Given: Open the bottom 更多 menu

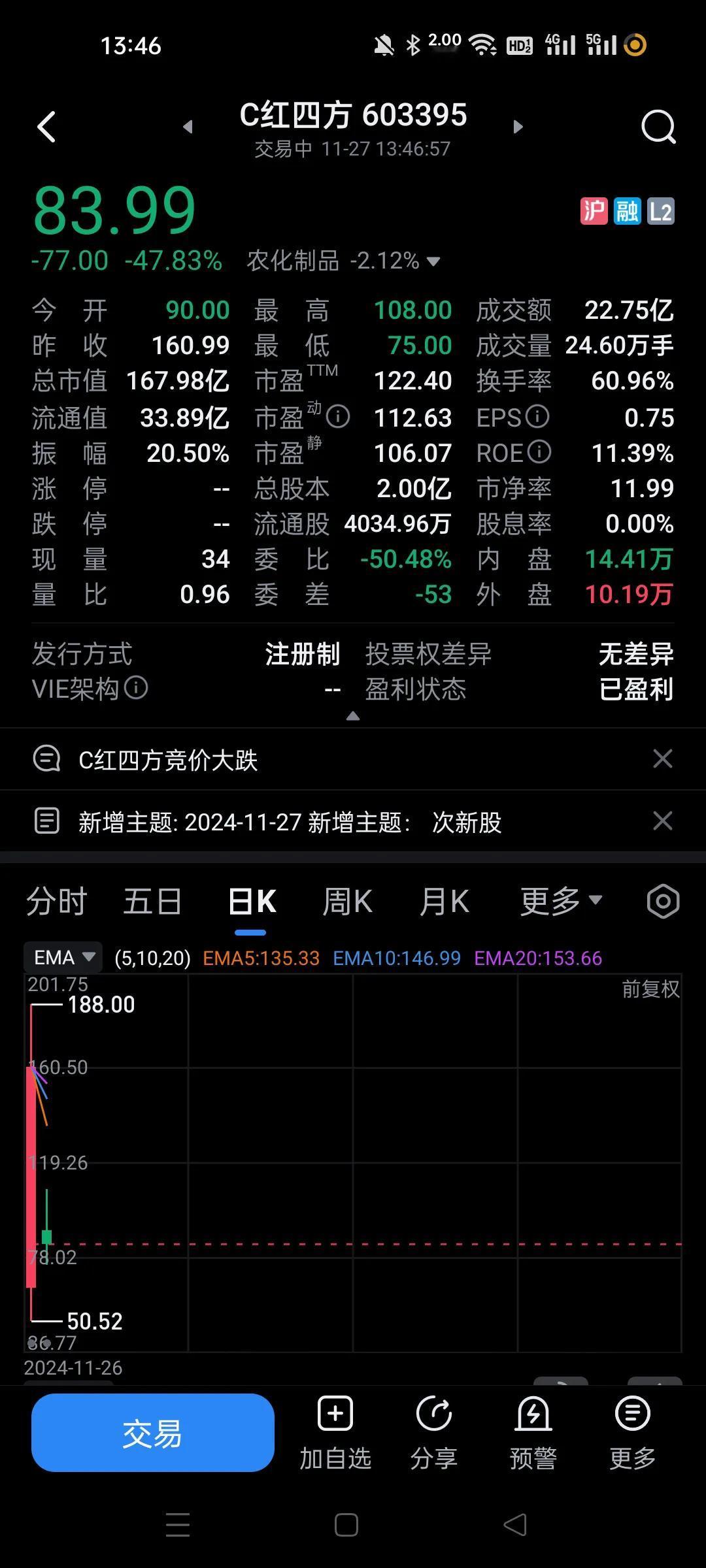Looking at the screenshot, I should (x=632, y=1433).
